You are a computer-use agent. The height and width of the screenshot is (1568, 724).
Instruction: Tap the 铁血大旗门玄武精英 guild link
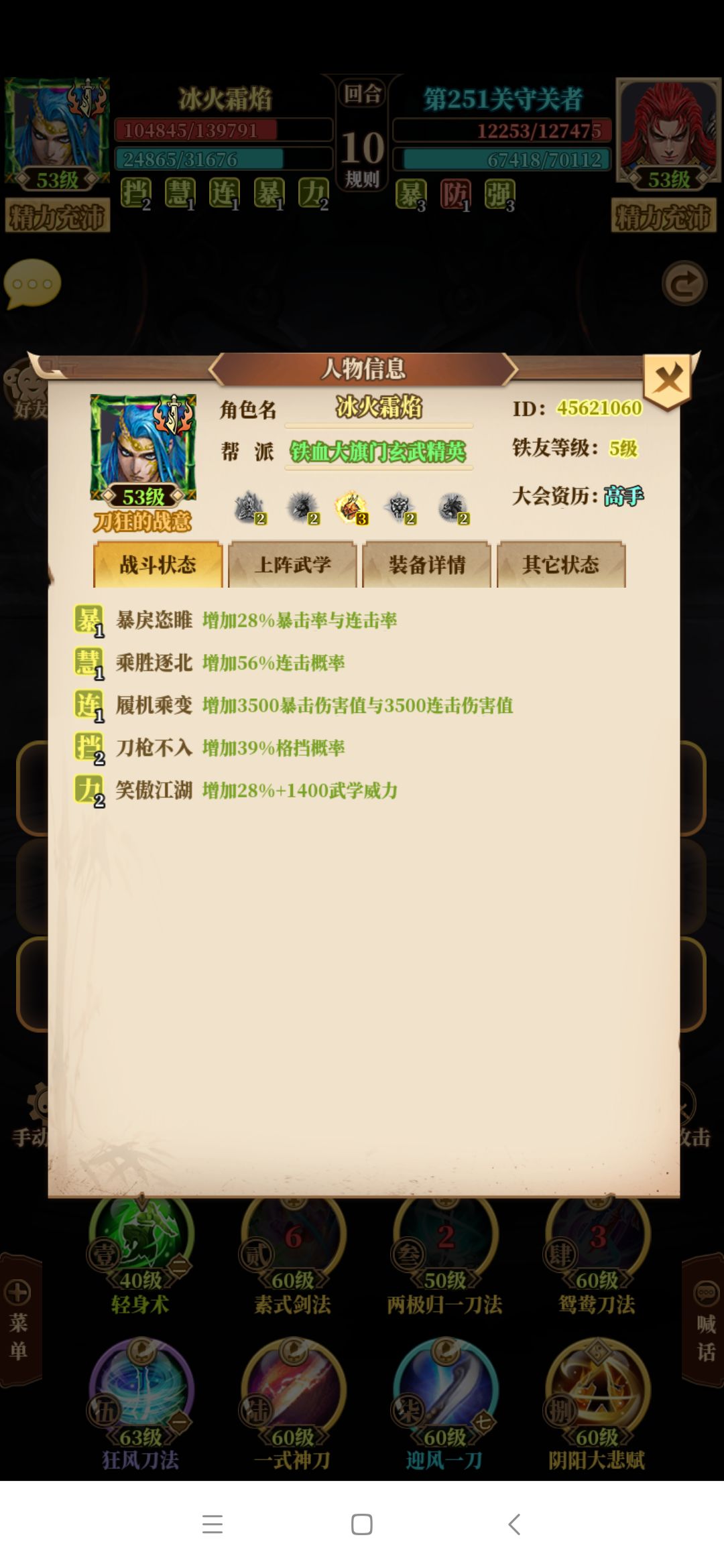click(377, 452)
